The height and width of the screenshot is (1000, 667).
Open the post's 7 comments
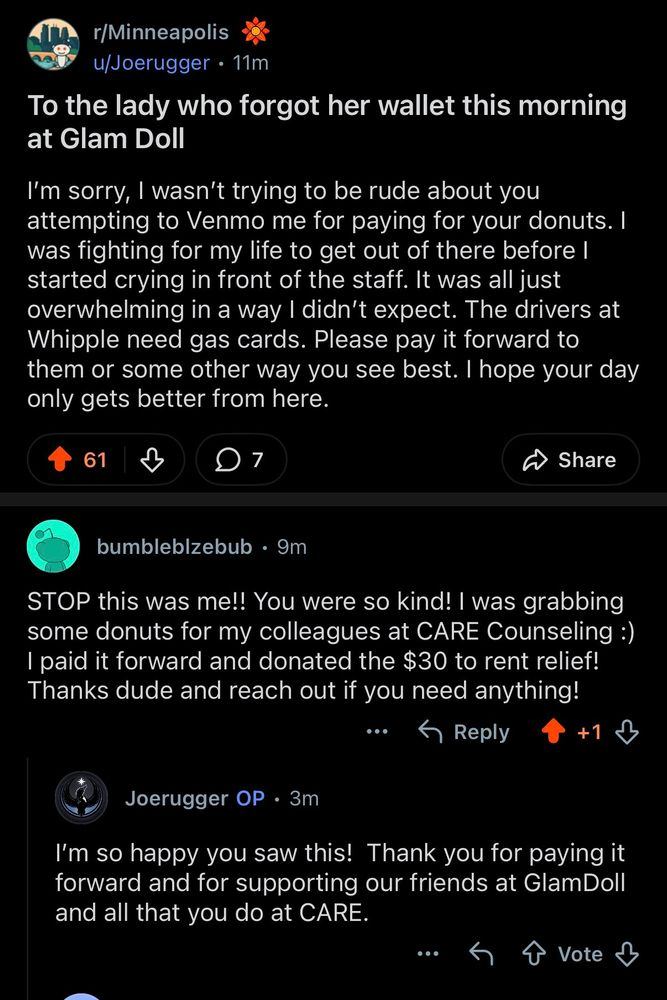click(241, 460)
